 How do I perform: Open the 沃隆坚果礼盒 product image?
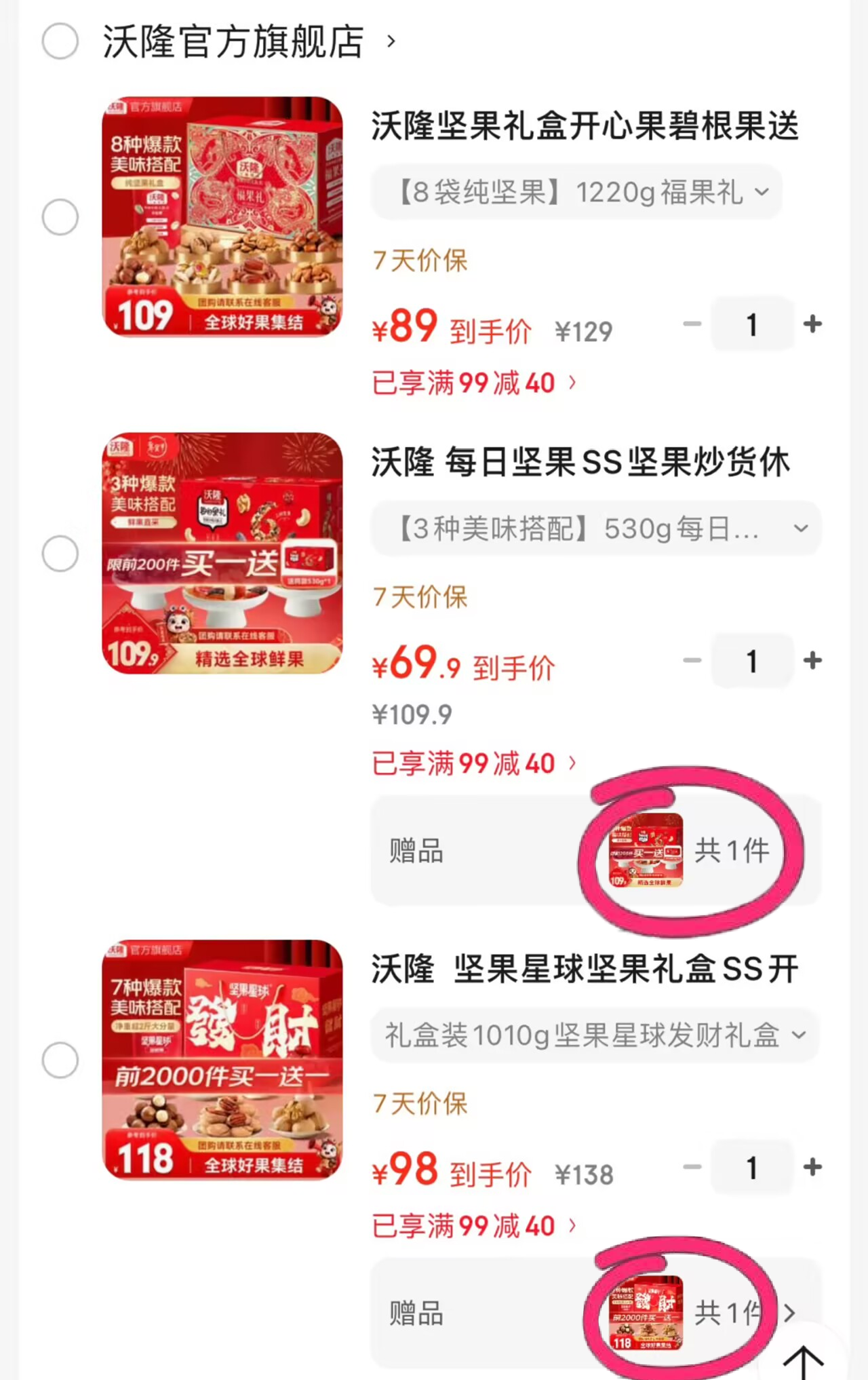(x=222, y=216)
